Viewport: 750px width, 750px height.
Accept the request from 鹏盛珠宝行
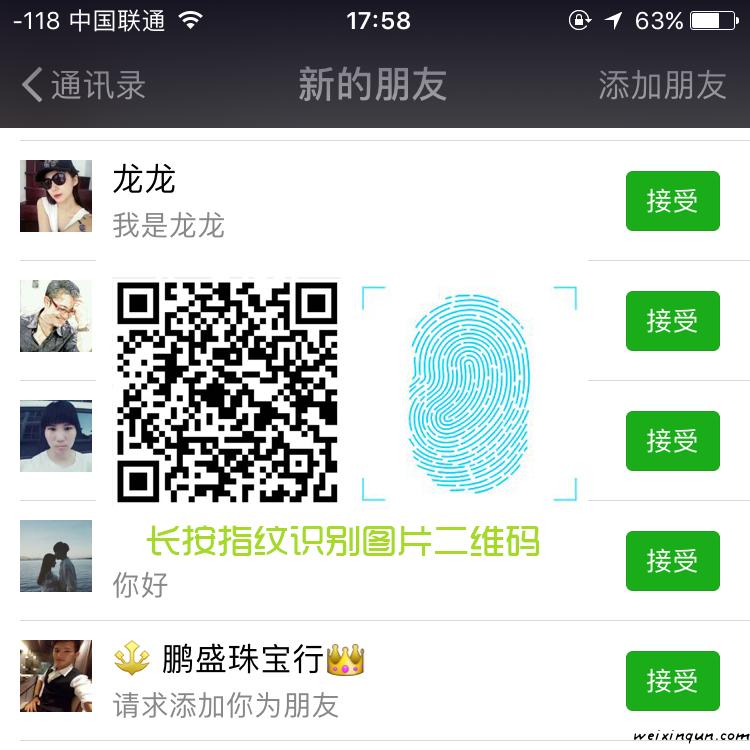pos(672,681)
